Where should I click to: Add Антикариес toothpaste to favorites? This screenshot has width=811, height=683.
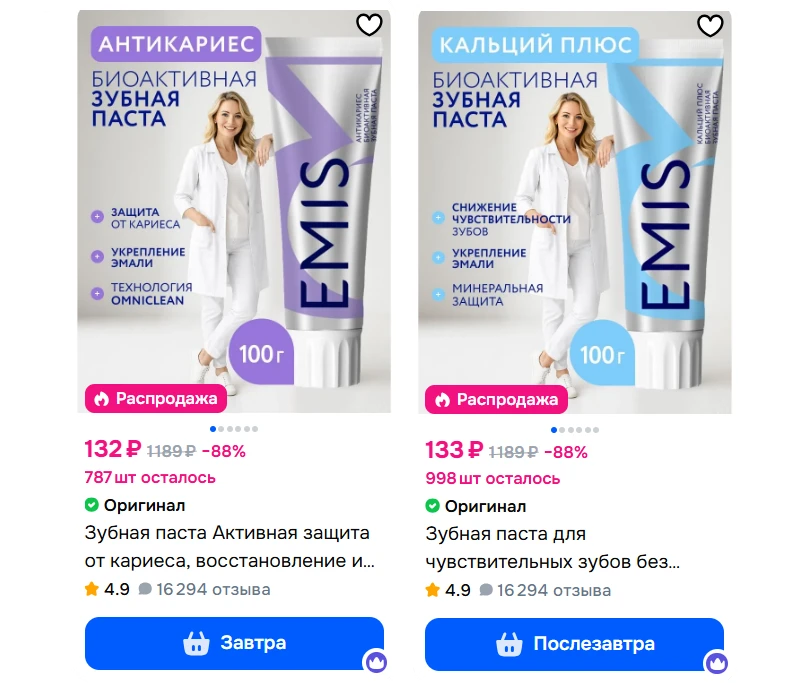pyautogui.click(x=369, y=25)
